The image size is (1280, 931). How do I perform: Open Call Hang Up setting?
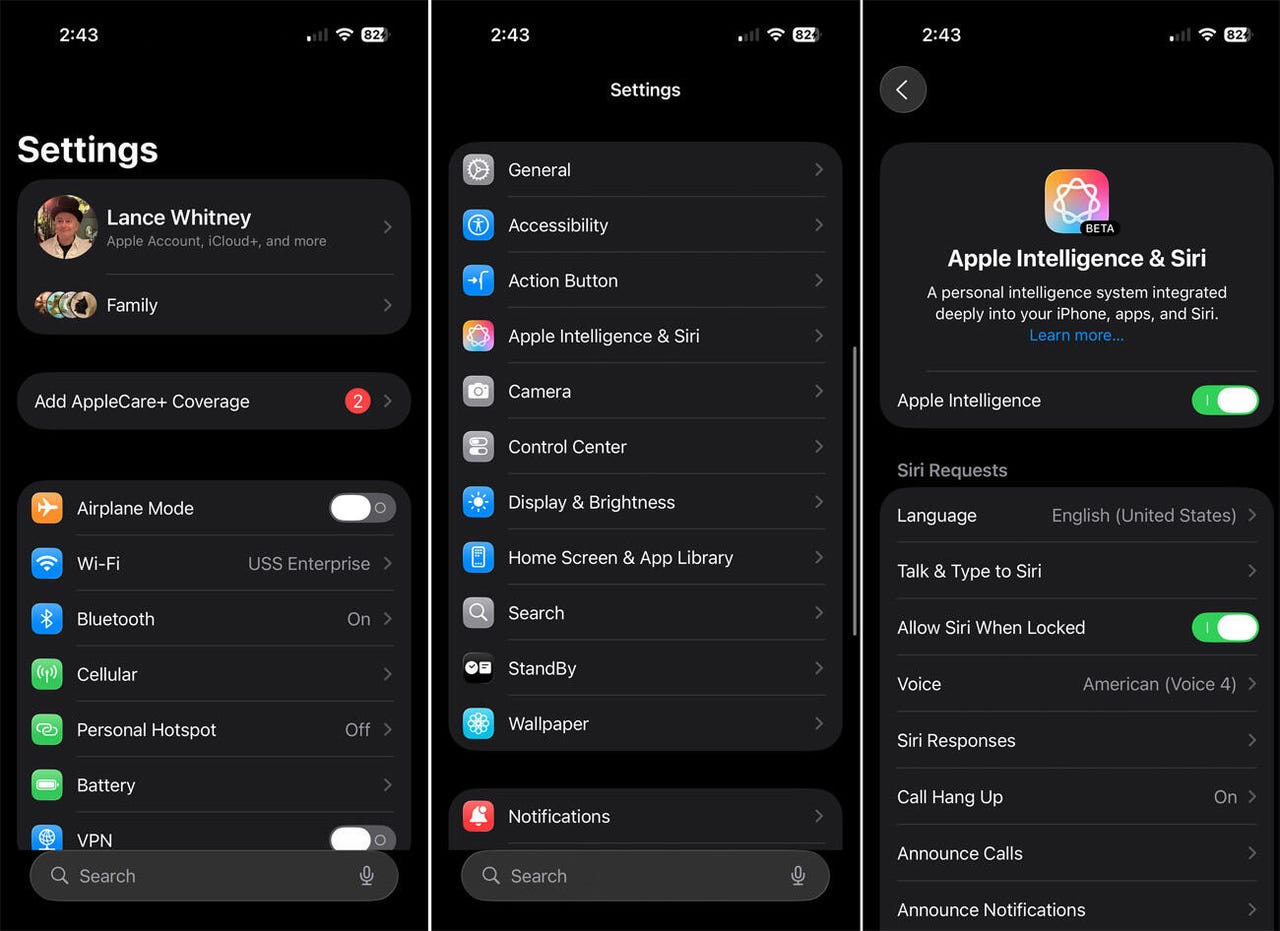(x=1076, y=797)
